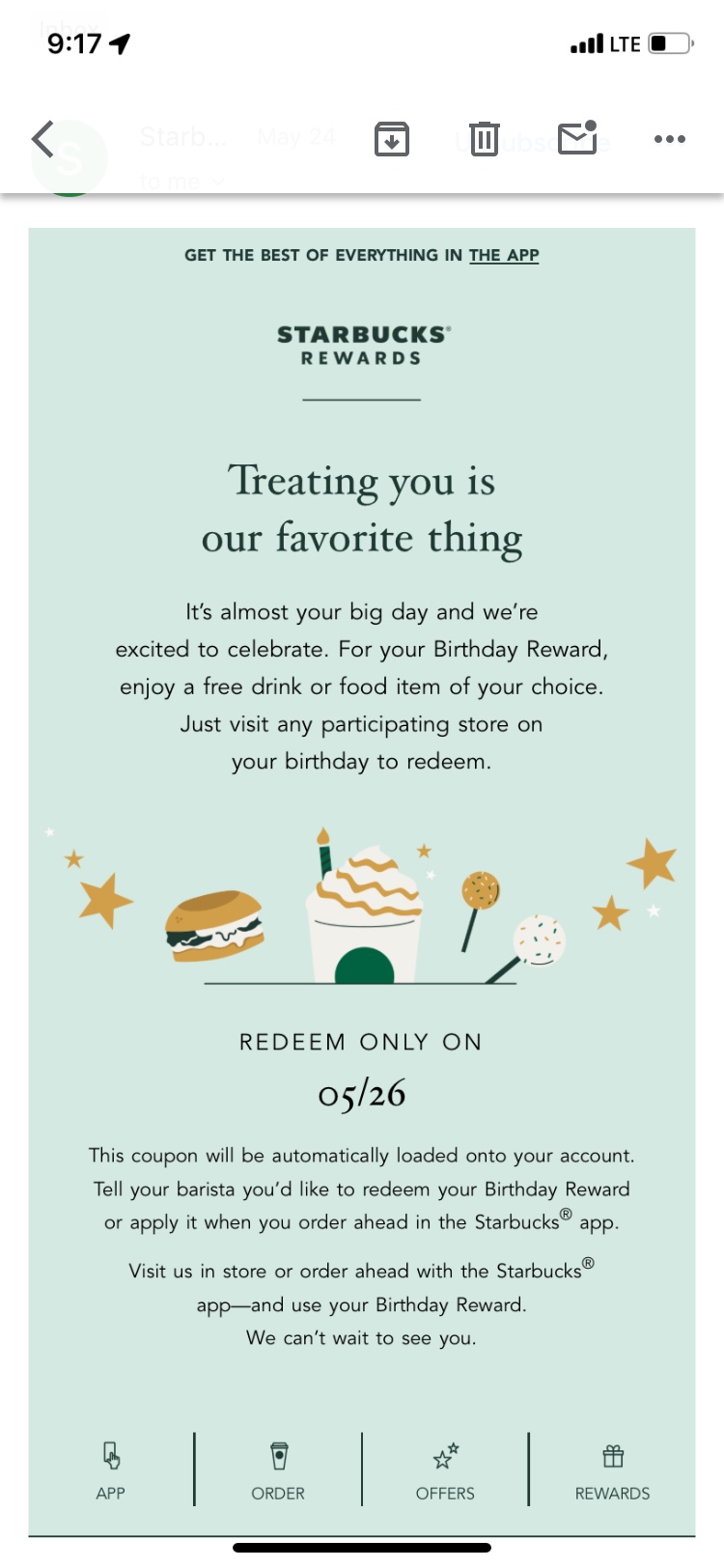
Task: Open the REWARDS link with the gift icon
Action: click(x=612, y=1470)
